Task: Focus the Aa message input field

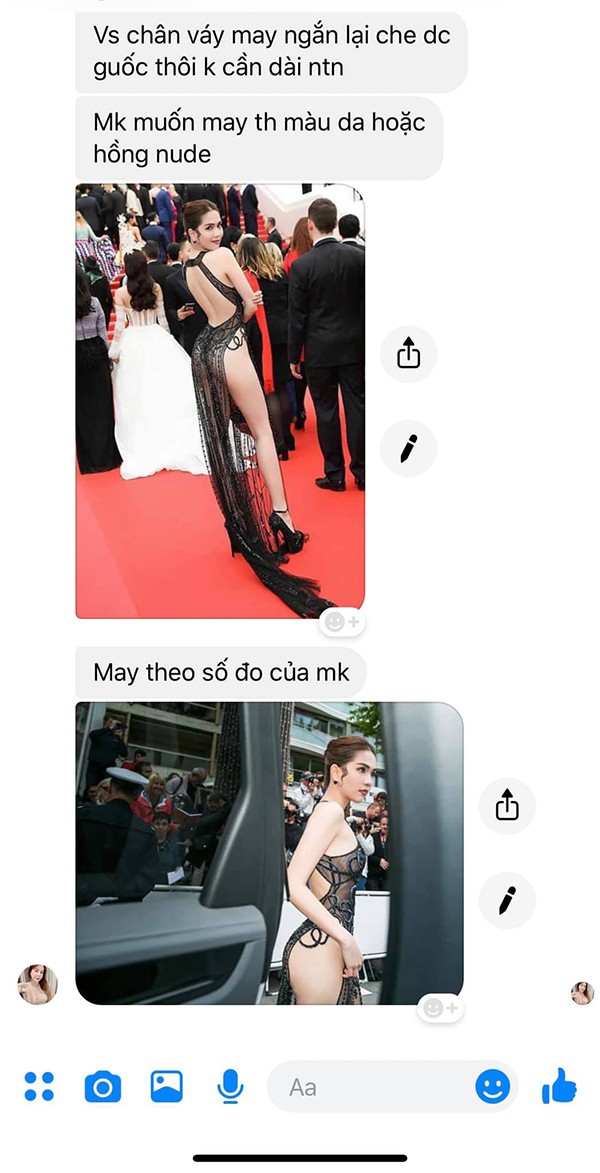Action: coord(370,1086)
